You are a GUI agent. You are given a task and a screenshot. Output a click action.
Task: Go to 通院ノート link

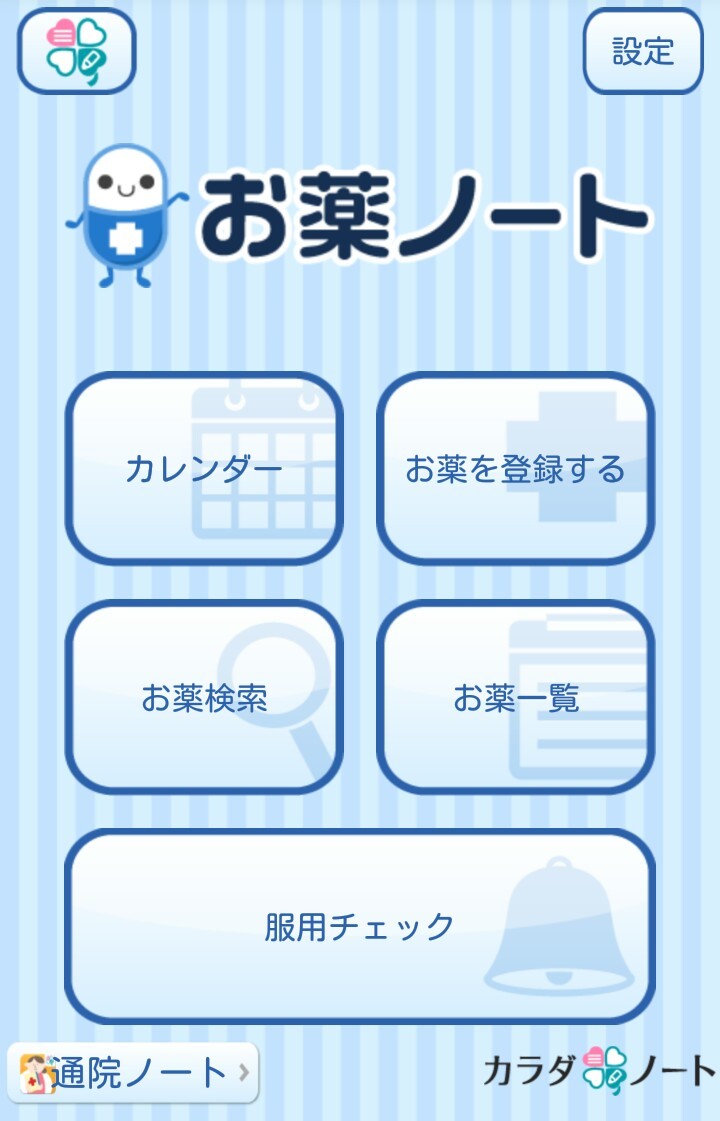click(133, 1073)
